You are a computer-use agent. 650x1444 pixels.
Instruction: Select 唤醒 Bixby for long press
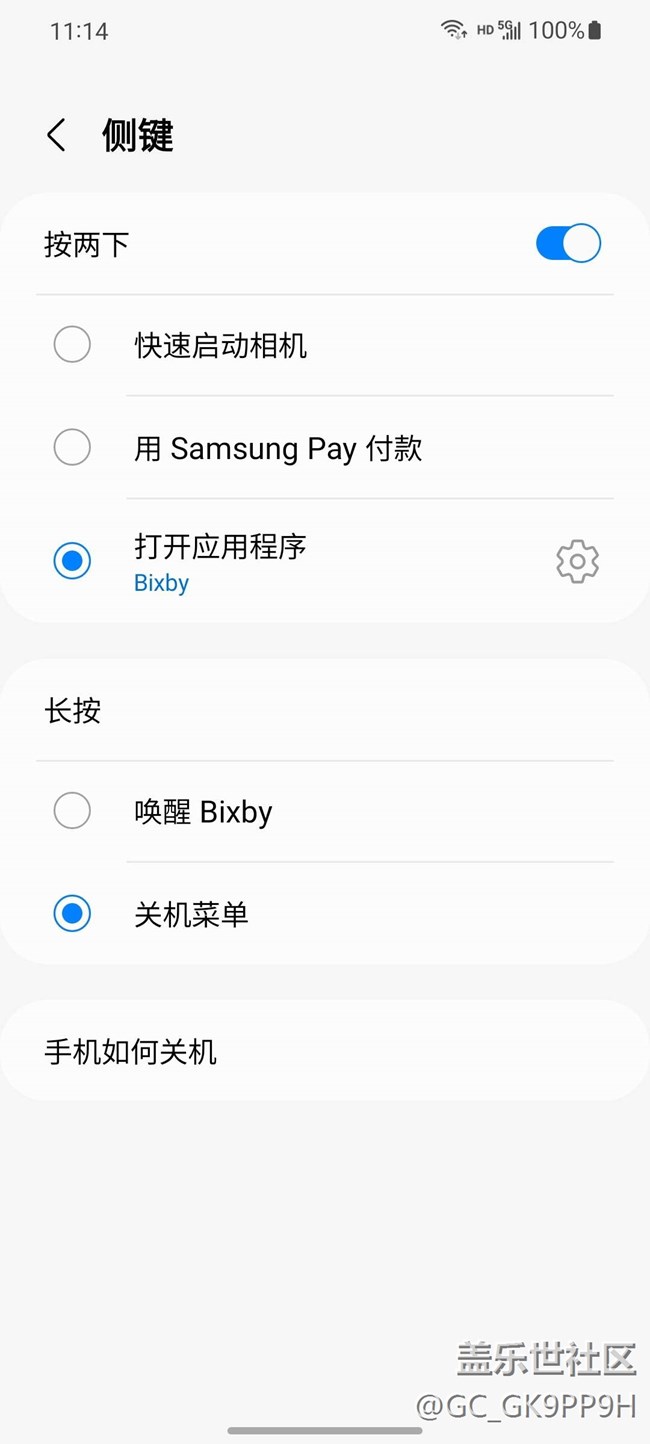[325, 811]
